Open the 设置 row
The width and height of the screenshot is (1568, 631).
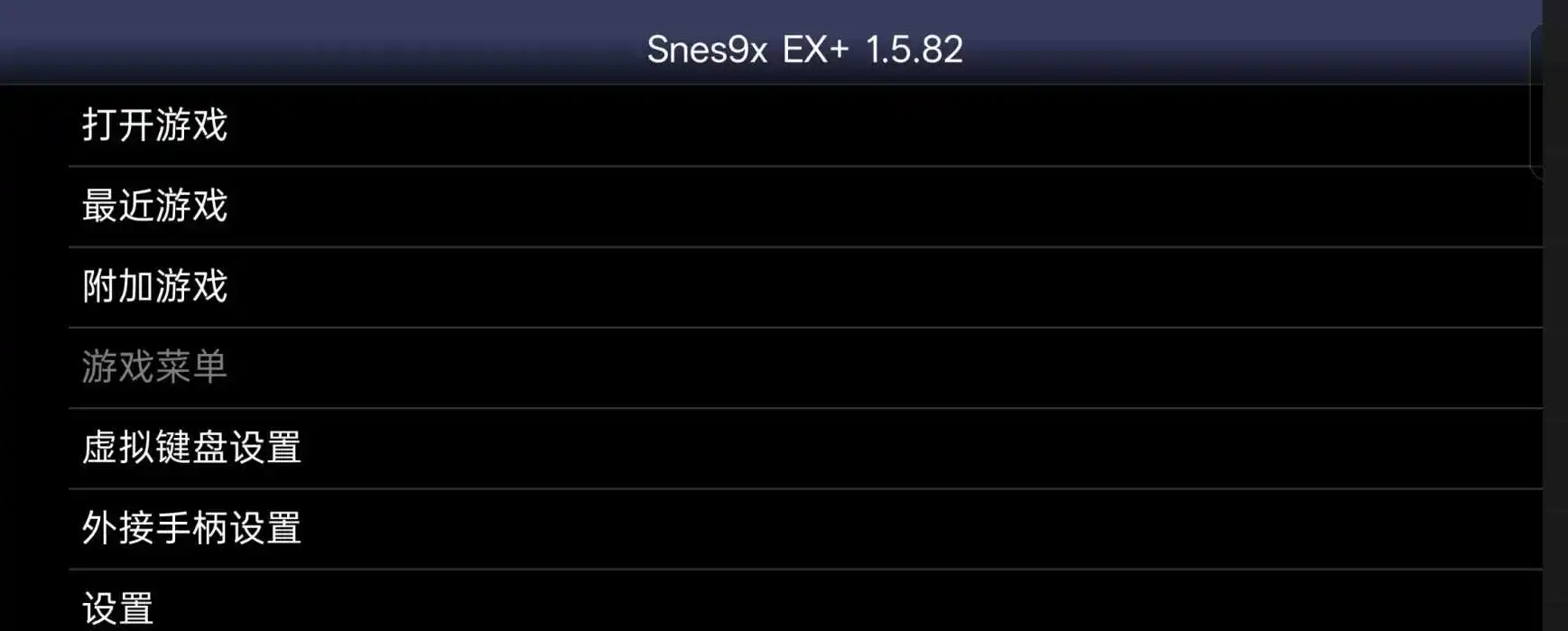(x=118, y=608)
